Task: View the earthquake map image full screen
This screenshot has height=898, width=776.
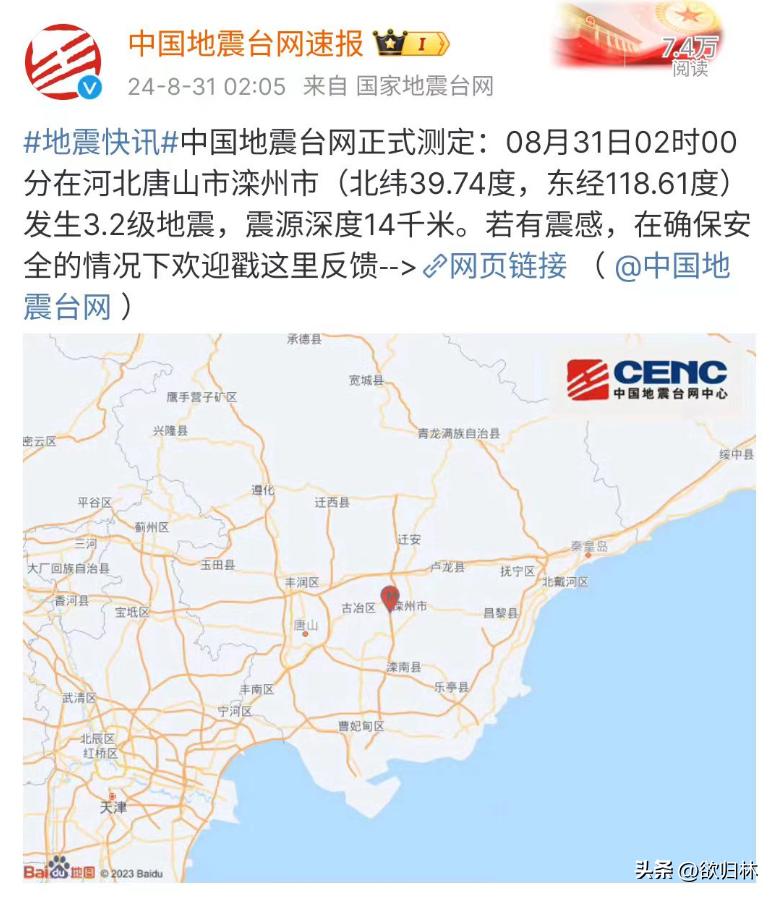Action: coord(388,607)
